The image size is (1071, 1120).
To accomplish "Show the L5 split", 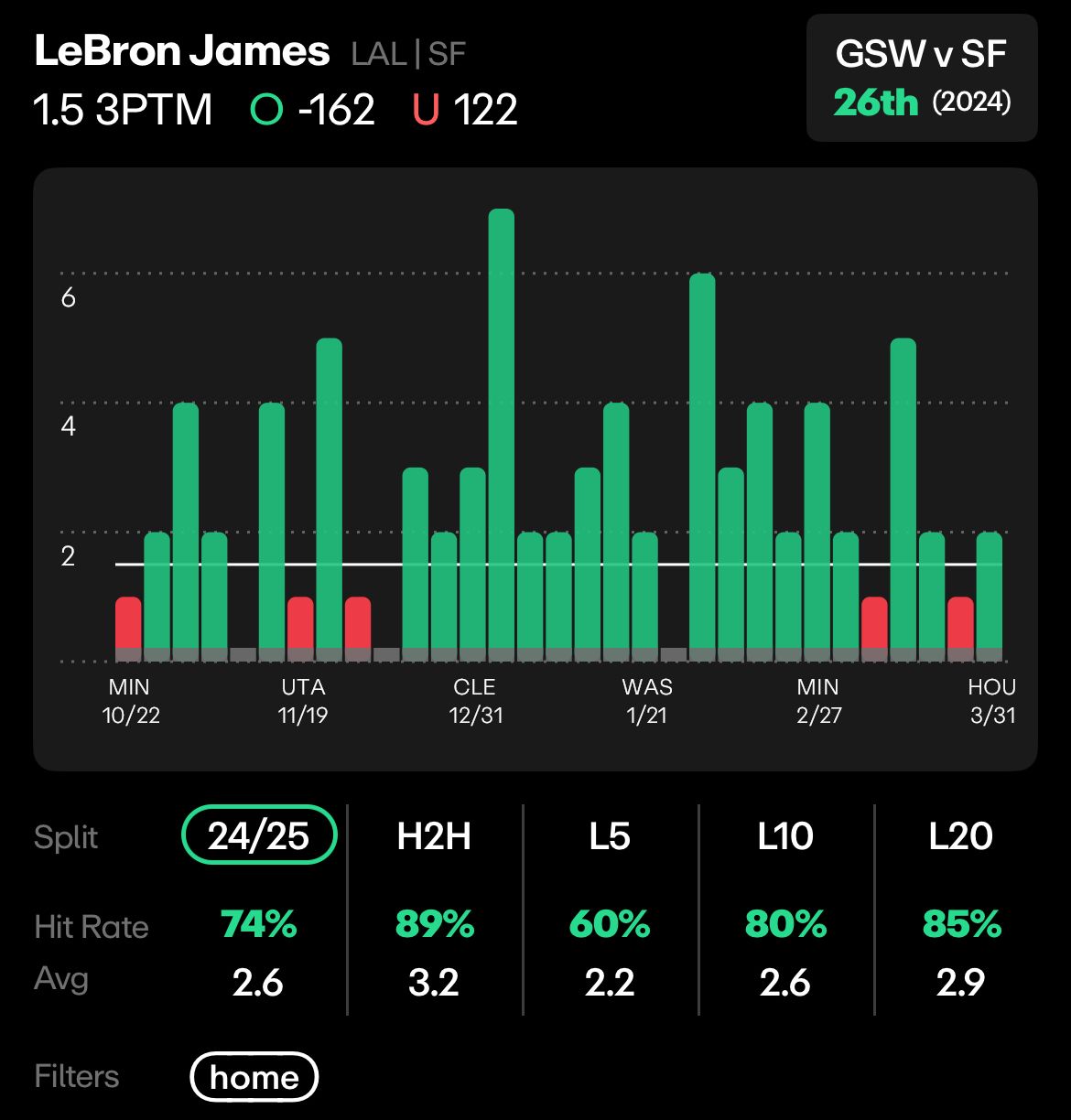I will tap(610, 836).
